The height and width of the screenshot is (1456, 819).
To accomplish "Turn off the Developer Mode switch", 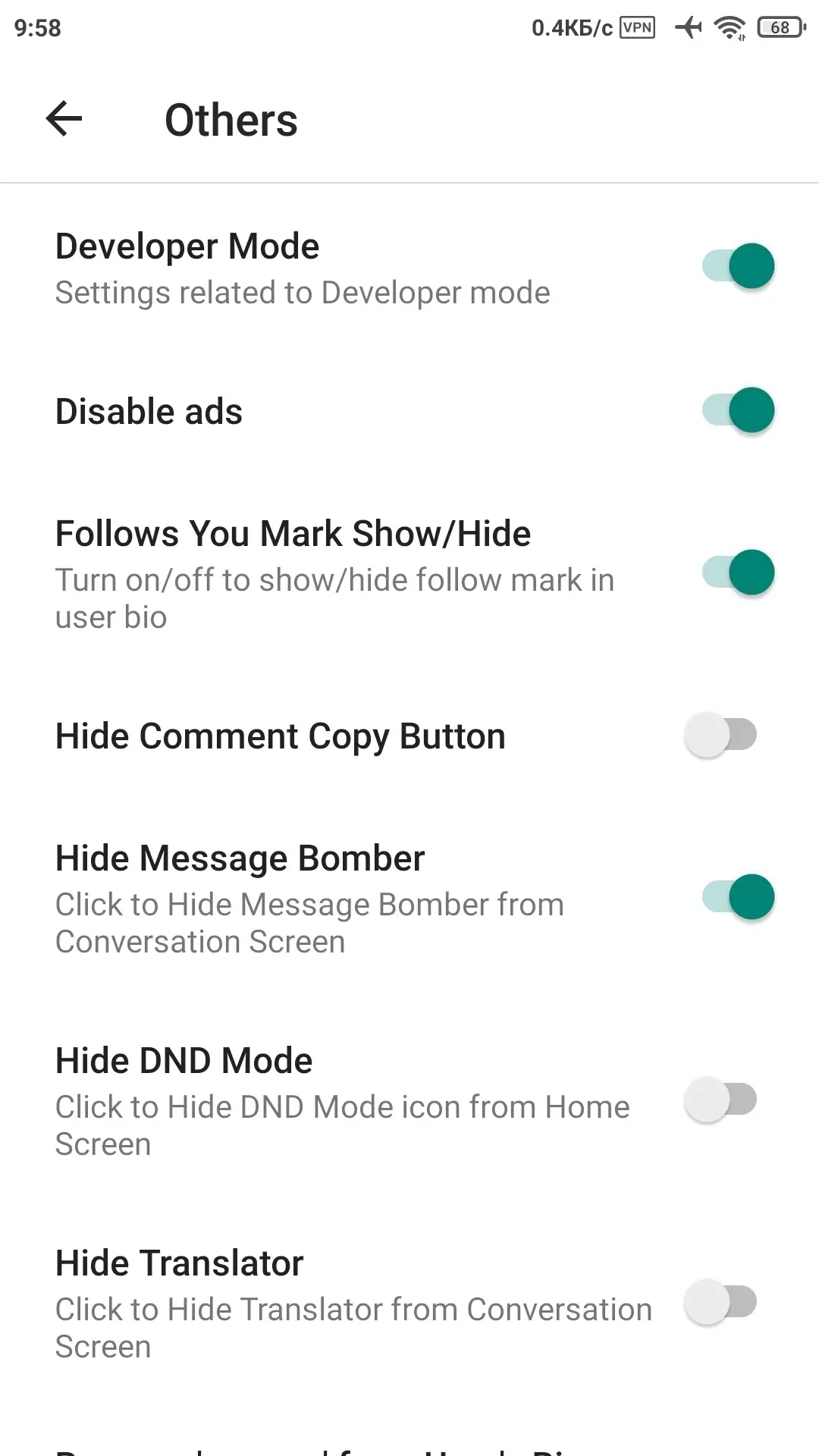I will click(738, 266).
